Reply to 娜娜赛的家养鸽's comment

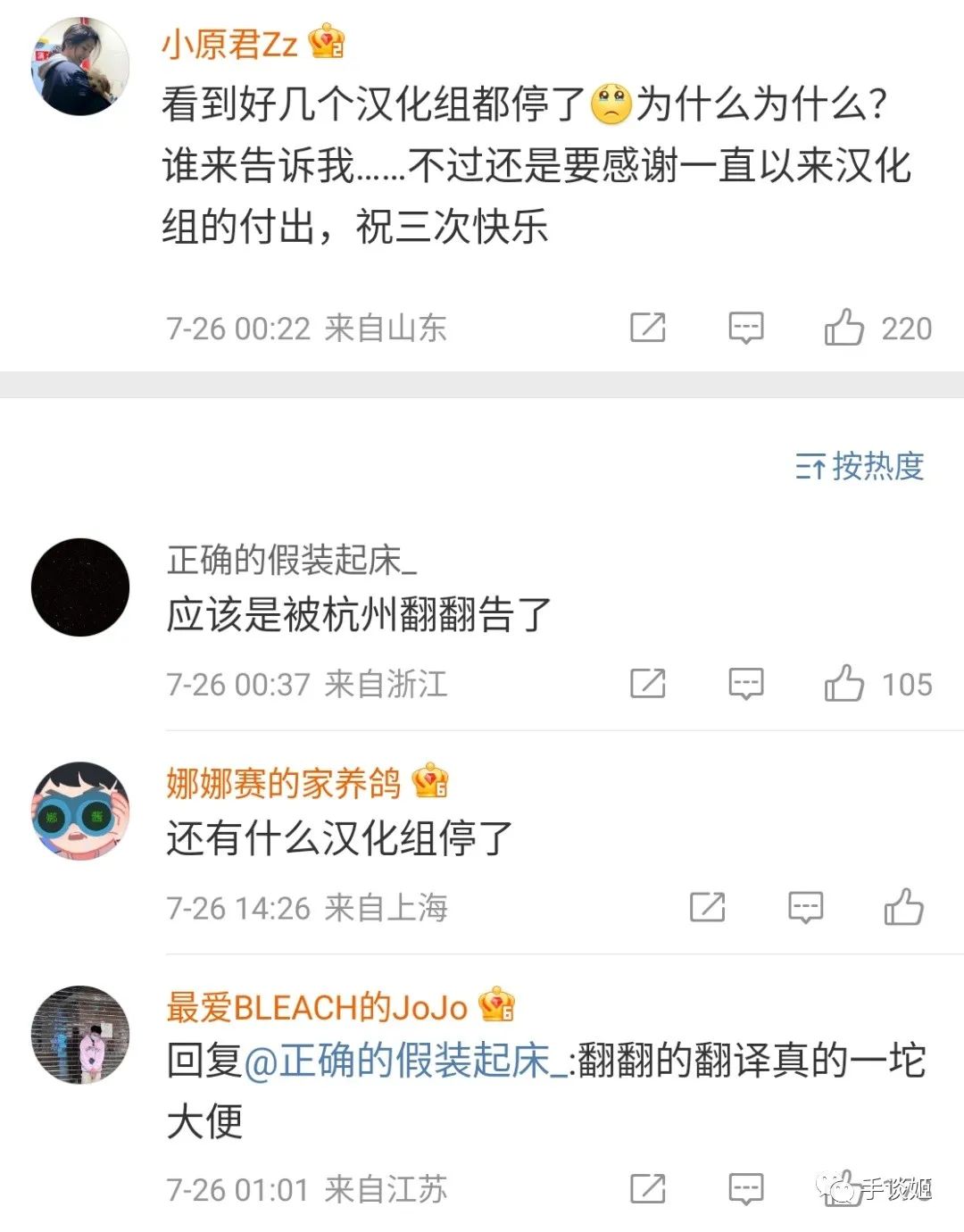(x=805, y=908)
